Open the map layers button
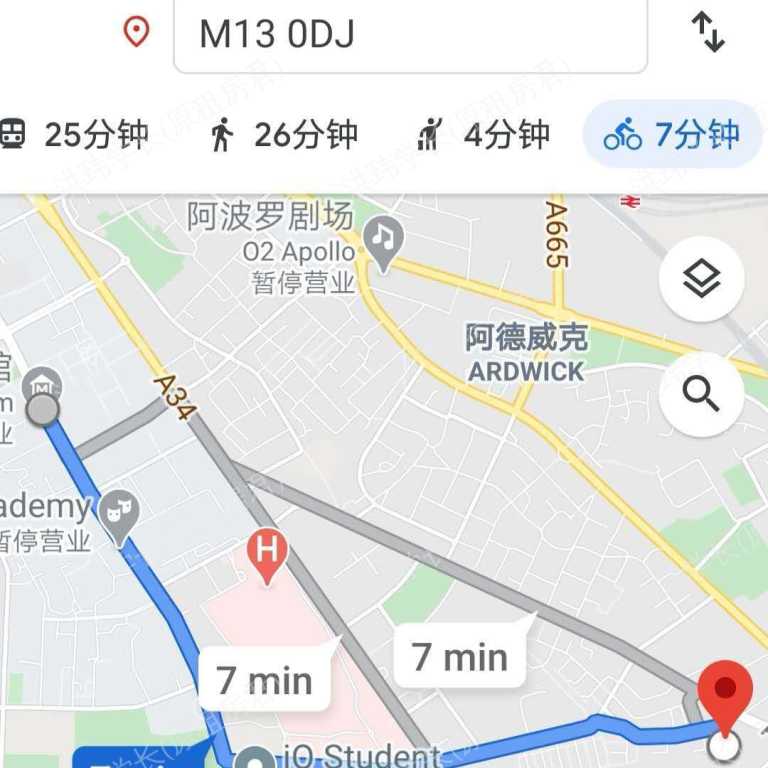Image resolution: width=768 pixels, height=768 pixels. tap(701, 280)
